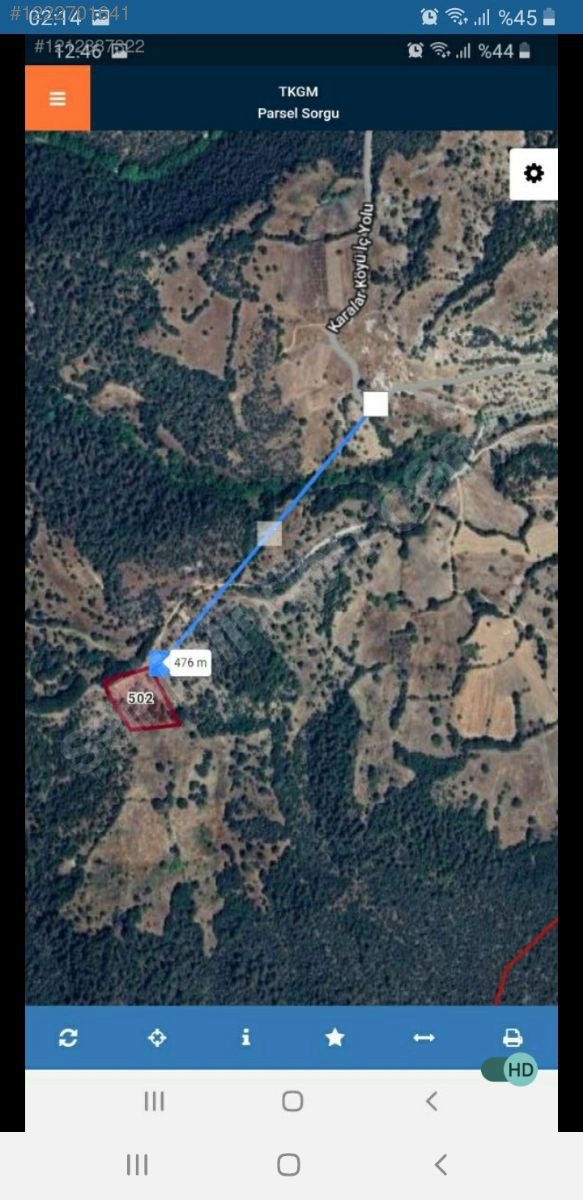Select the red parcel 502 on the map

pyautogui.click(x=142, y=701)
